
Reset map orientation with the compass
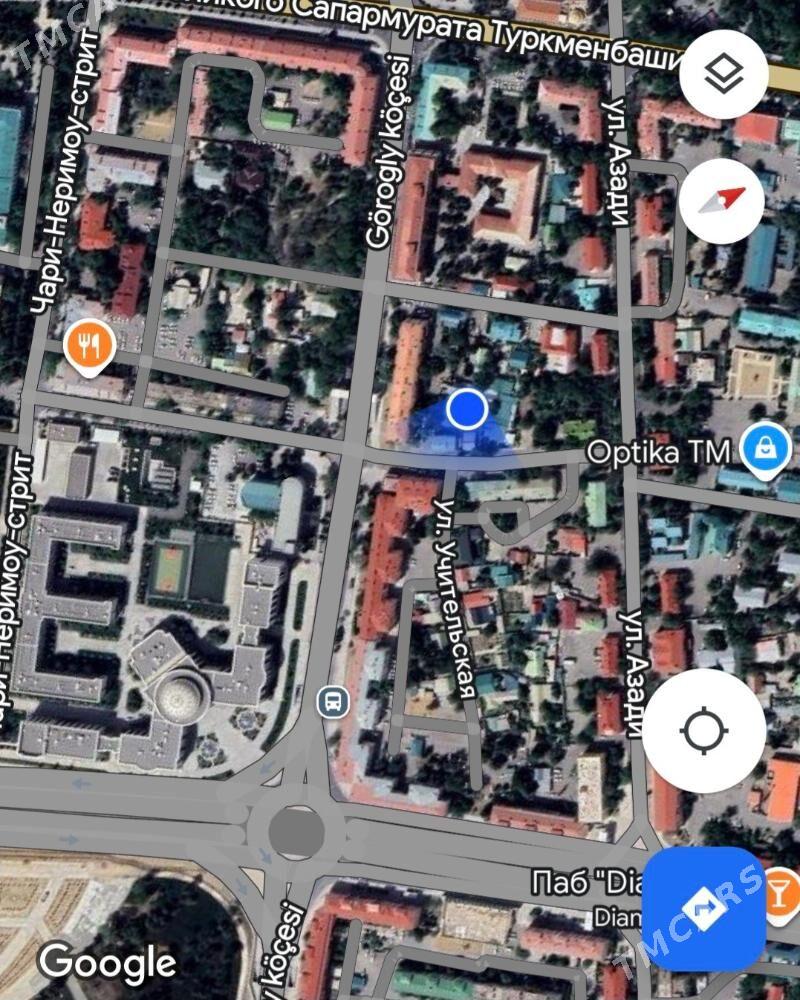click(x=722, y=200)
